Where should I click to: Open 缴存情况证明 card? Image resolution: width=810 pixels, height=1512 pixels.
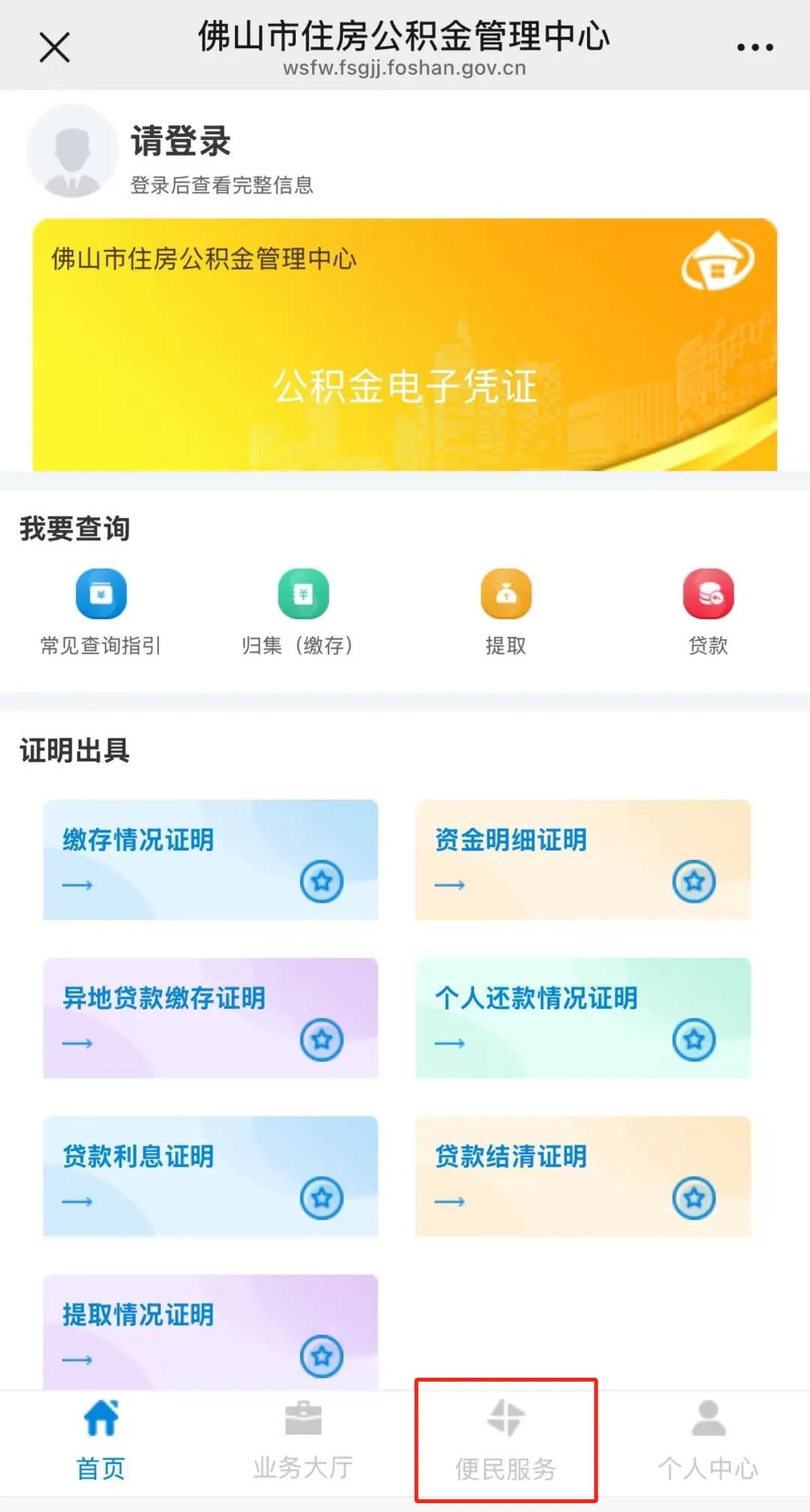pyautogui.click(x=210, y=859)
